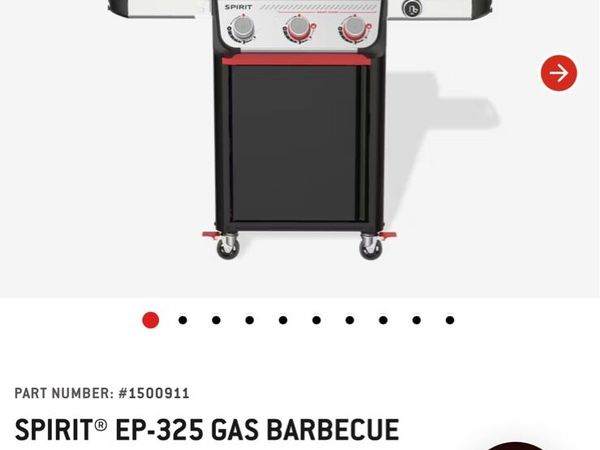Show the next product image with the red arrow
This screenshot has height=450, width=600.
pyautogui.click(x=558, y=73)
